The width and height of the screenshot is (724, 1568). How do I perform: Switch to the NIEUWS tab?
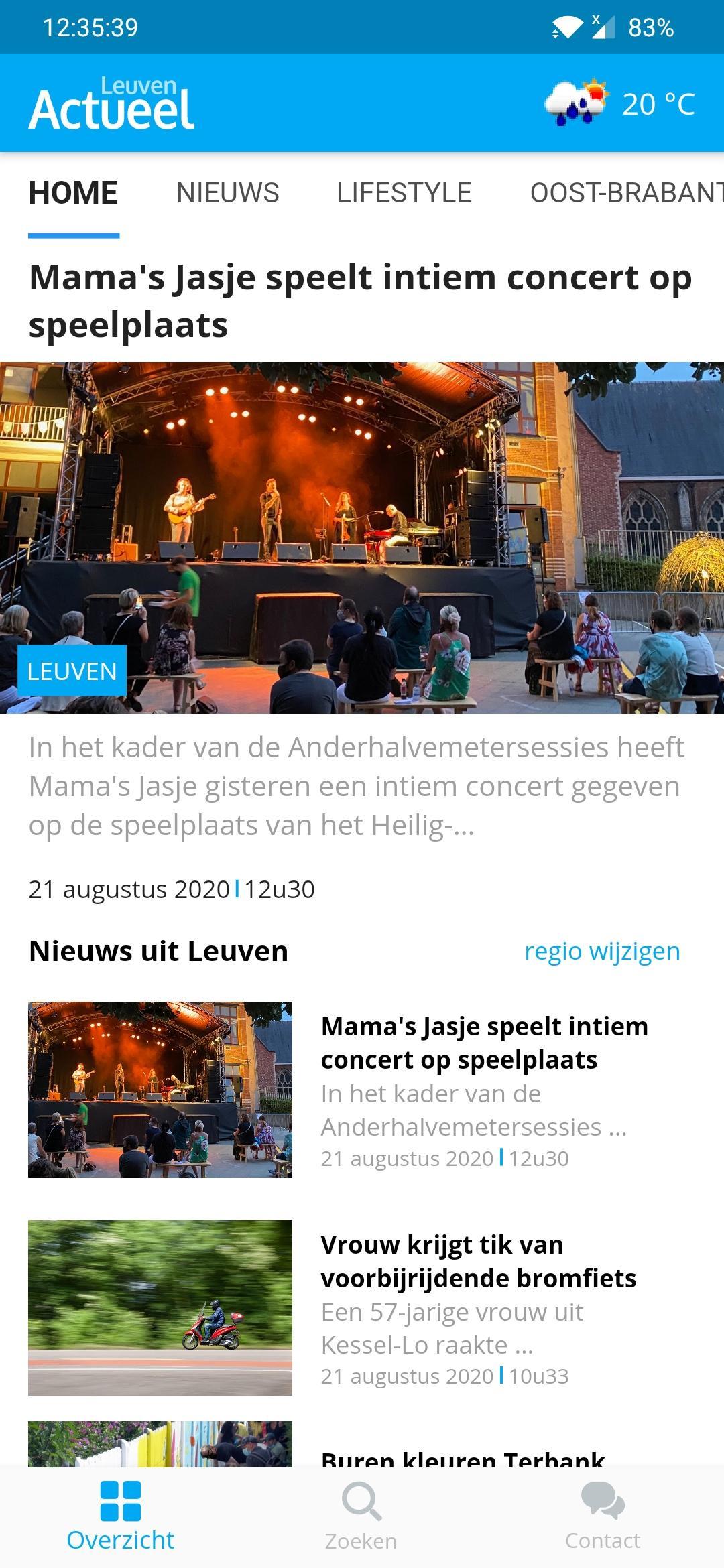click(x=228, y=193)
